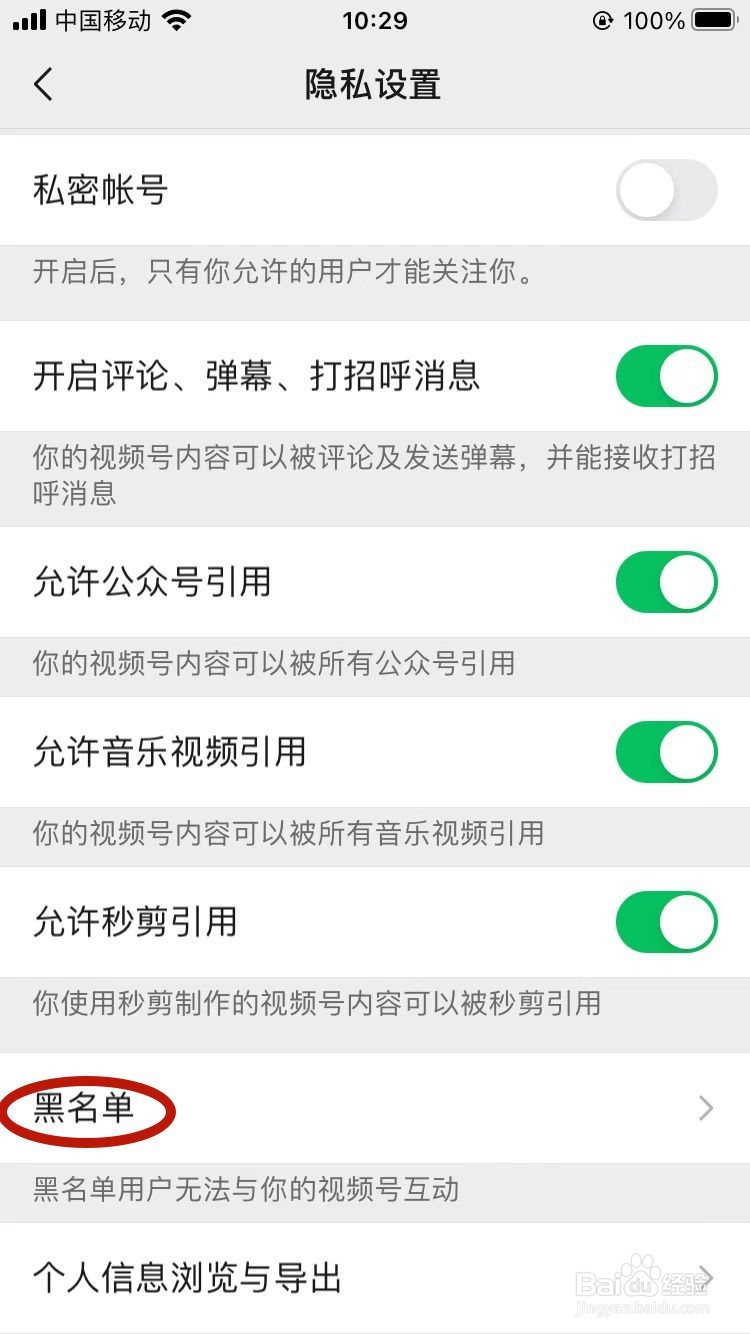The width and height of the screenshot is (750, 1334).
Task: Disable 允许公众号引用 toggle
Action: [667, 582]
